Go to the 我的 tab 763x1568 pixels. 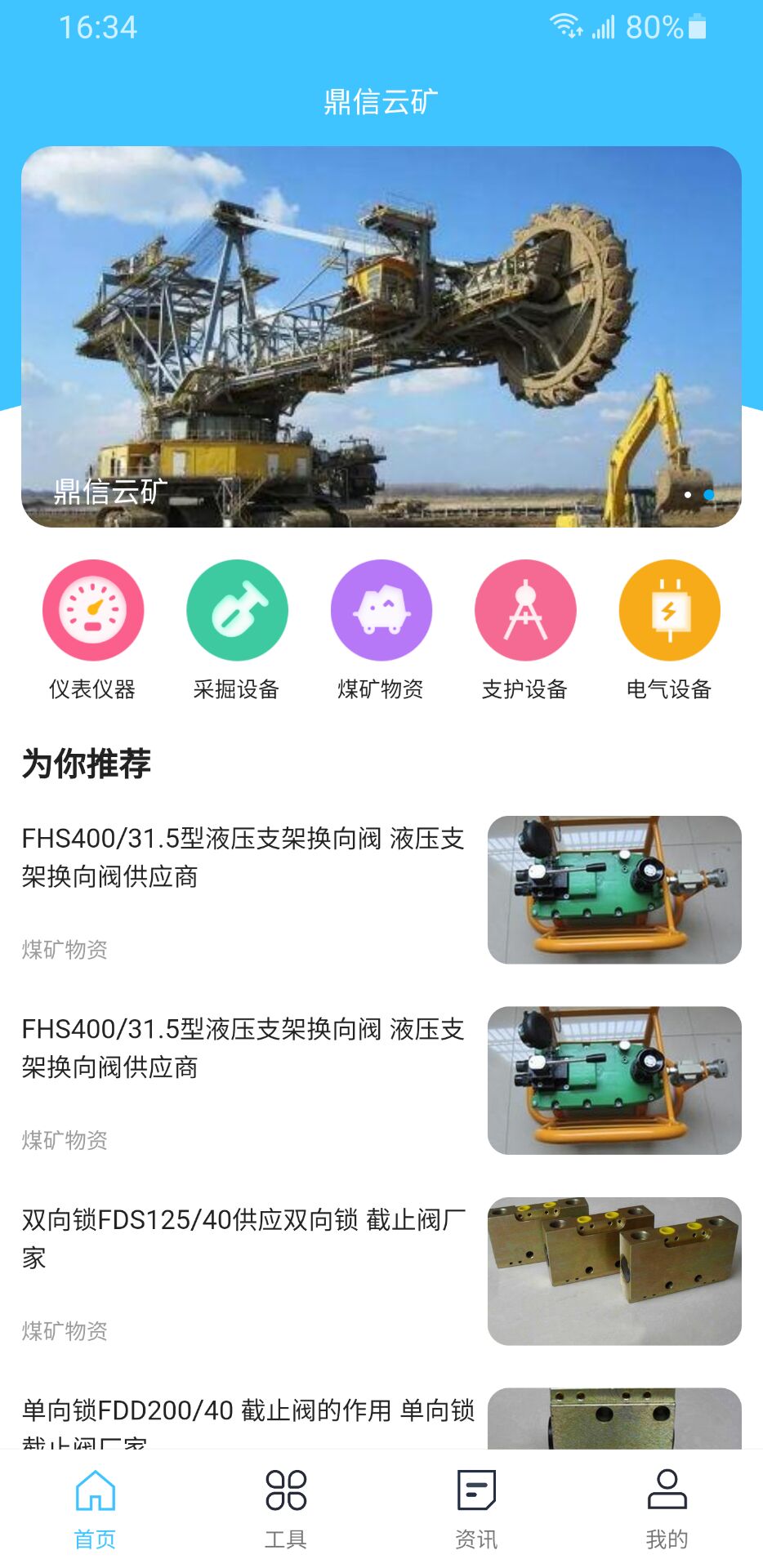tap(667, 1509)
